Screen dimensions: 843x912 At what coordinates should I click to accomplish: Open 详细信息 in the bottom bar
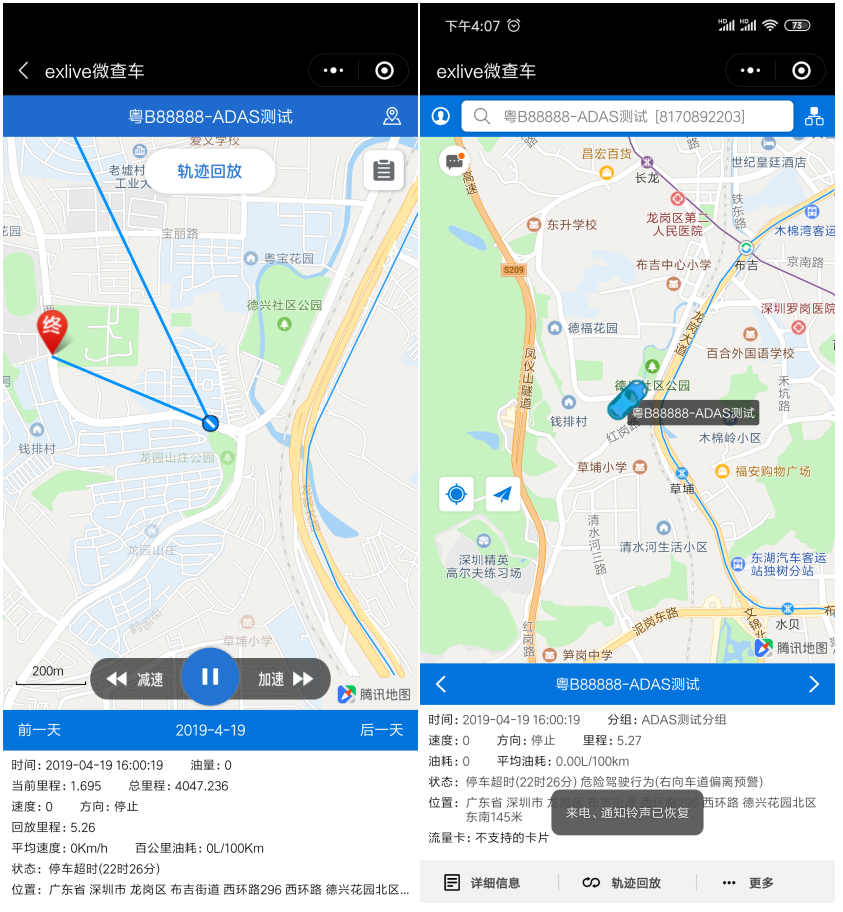483,883
